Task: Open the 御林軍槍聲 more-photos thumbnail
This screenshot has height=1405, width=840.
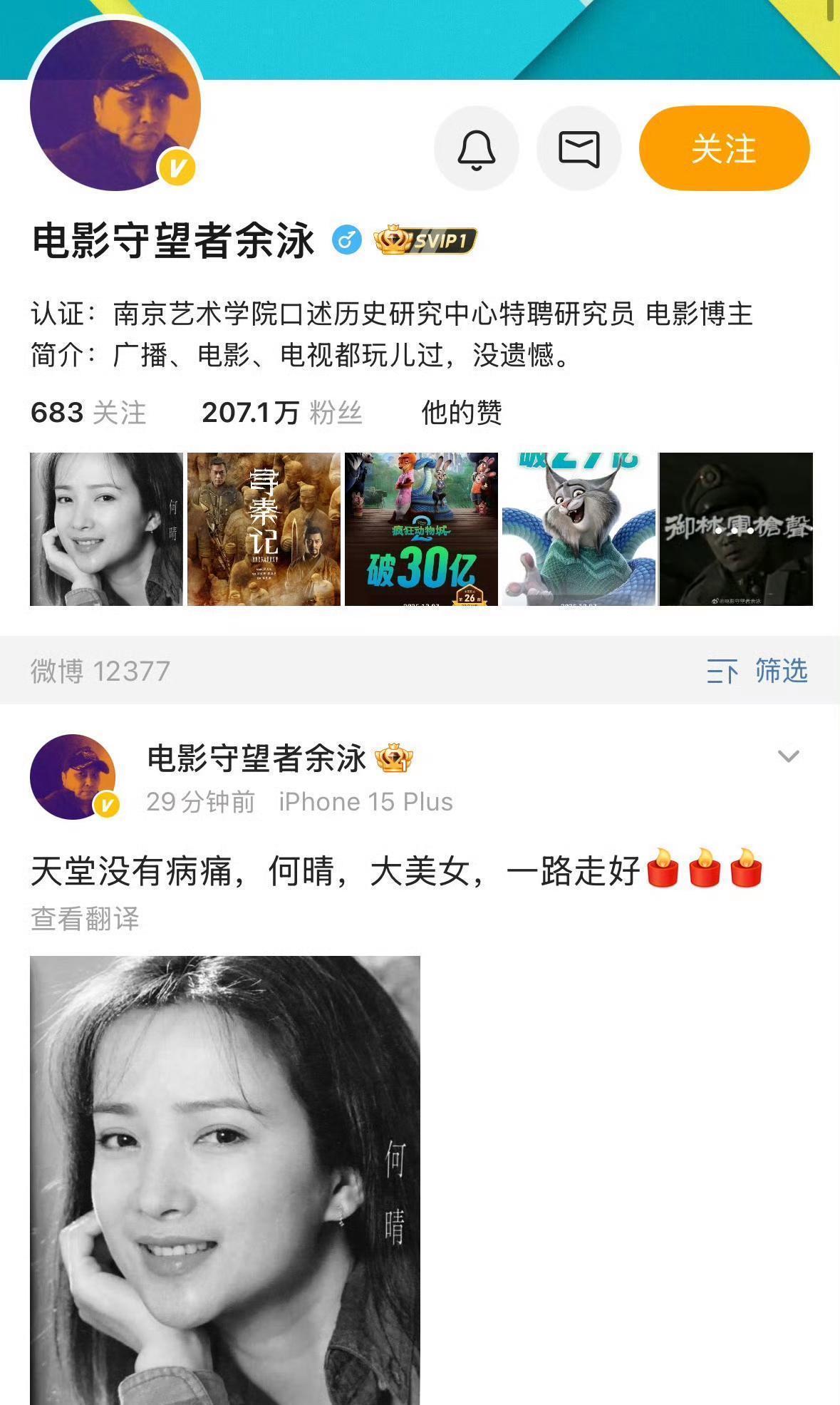Action: click(x=736, y=529)
